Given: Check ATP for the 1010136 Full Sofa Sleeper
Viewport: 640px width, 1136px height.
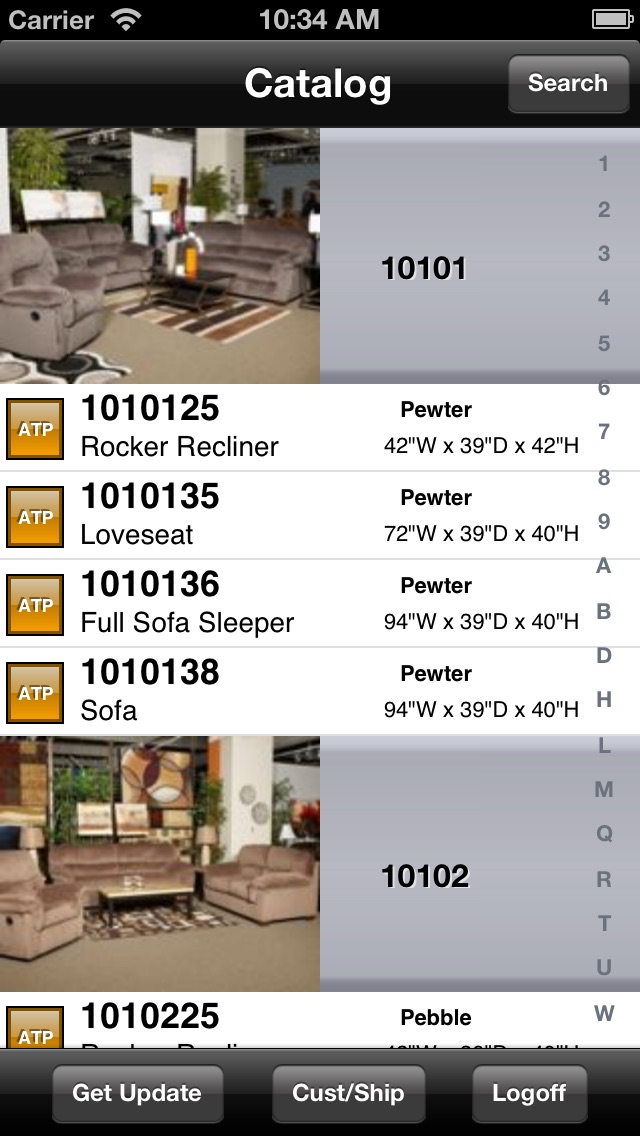Looking at the screenshot, I should point(35,605).
